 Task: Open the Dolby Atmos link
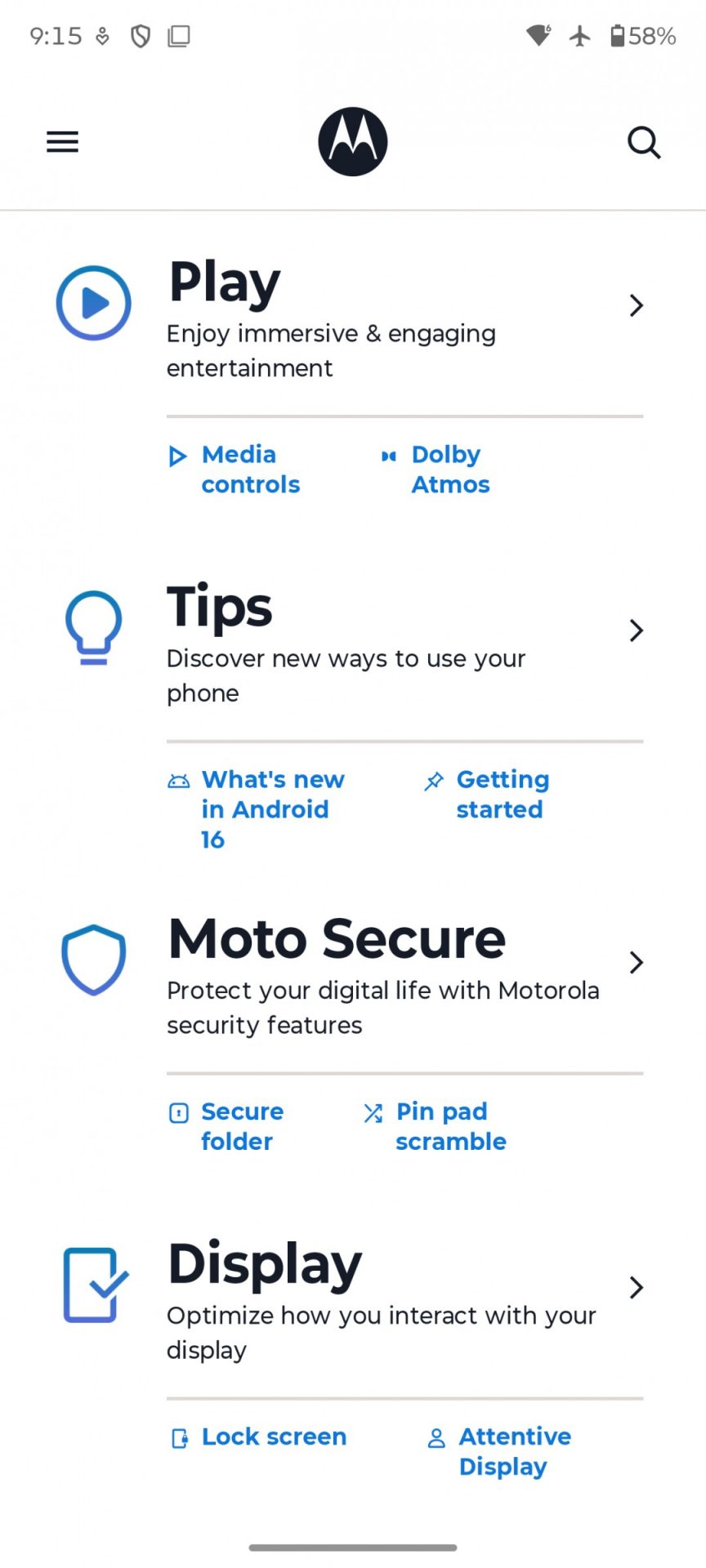(449, 470)
